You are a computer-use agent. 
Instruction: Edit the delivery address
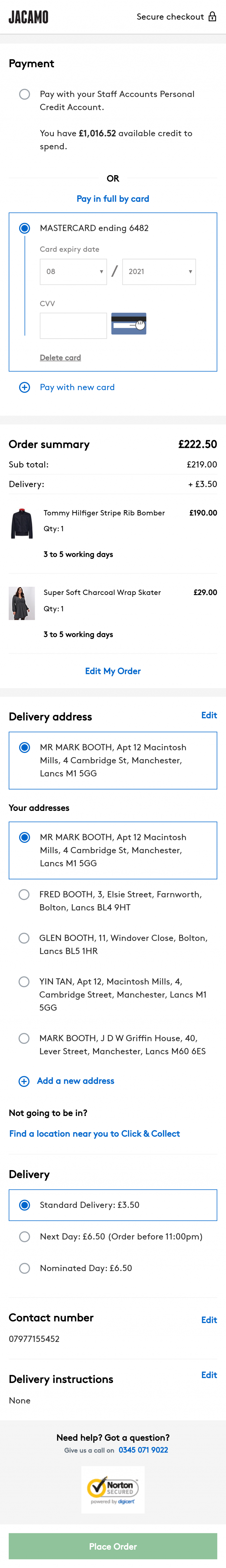pos(209,715)
